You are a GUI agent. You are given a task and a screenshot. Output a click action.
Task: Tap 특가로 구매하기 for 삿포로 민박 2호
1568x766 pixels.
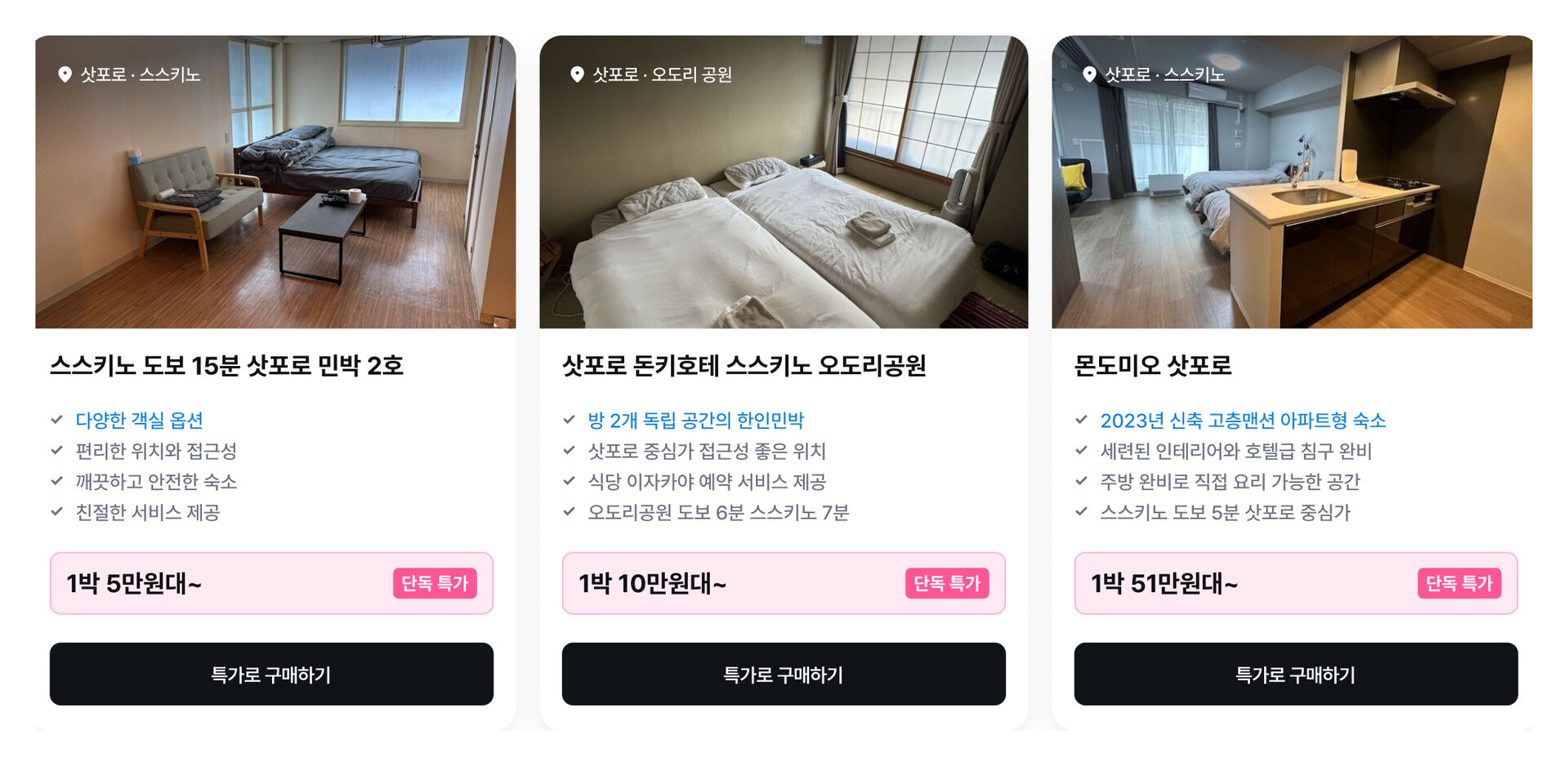[271, 674]
